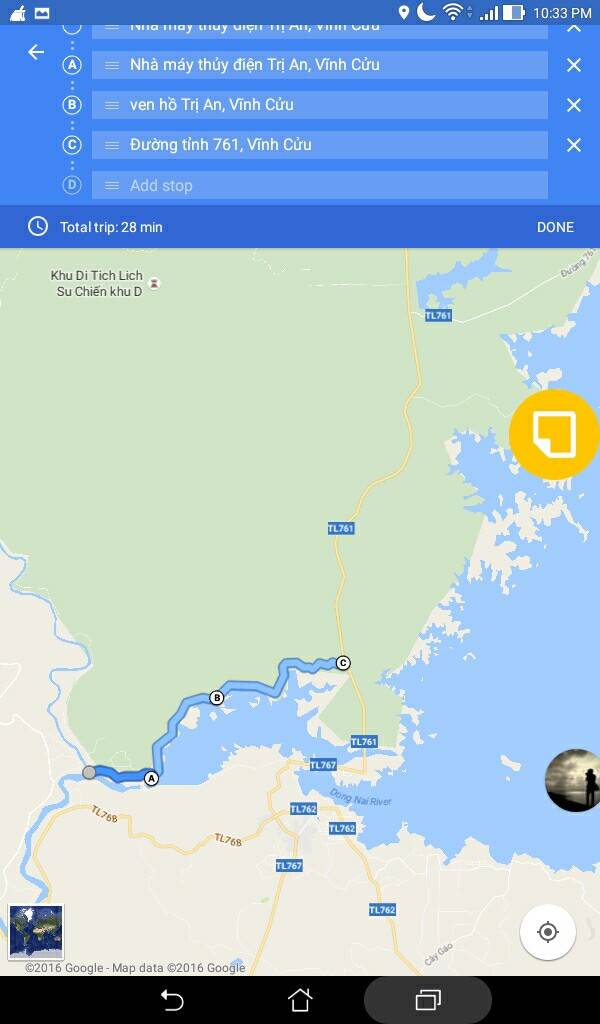
Task: Open Khu Di Tich Lich Su place marker
Action: coord(153,284)
